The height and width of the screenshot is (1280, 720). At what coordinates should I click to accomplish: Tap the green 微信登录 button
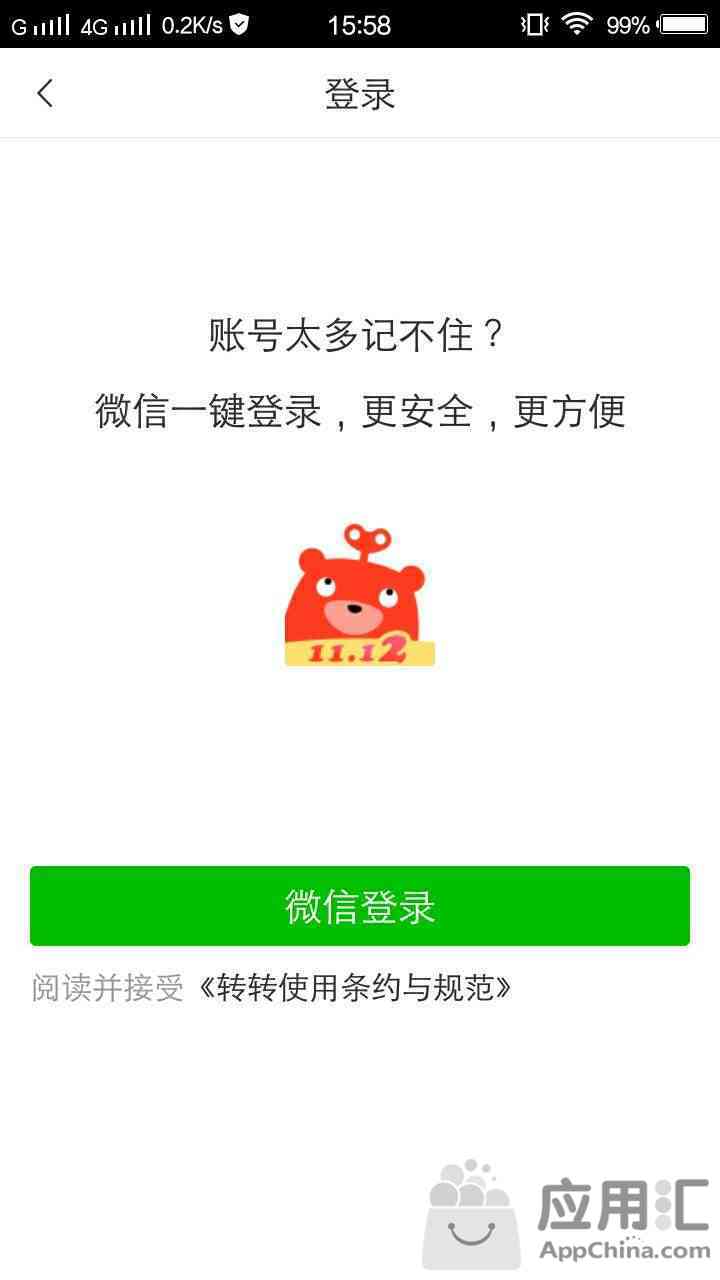360,906
